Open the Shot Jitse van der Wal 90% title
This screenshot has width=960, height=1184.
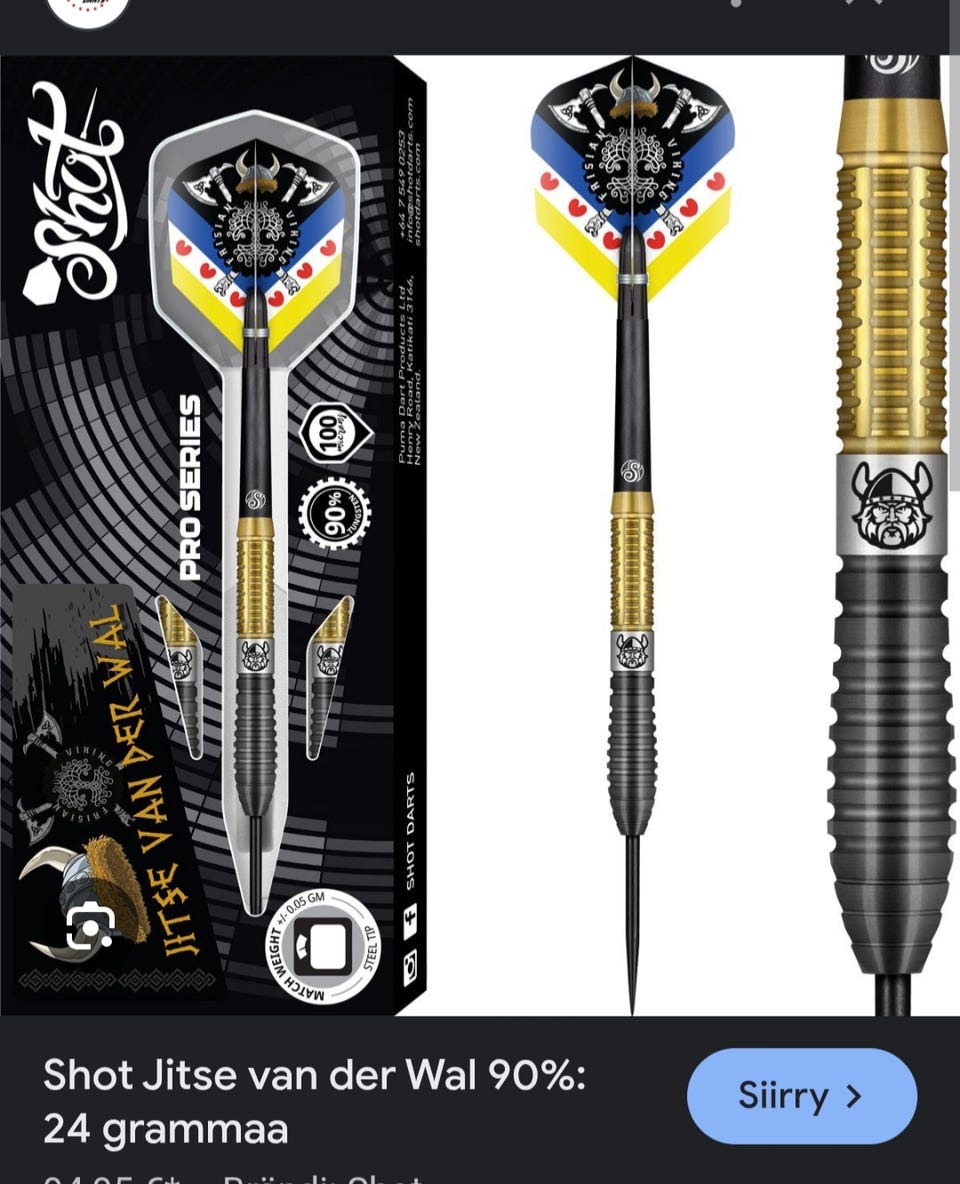point(314,1101)
